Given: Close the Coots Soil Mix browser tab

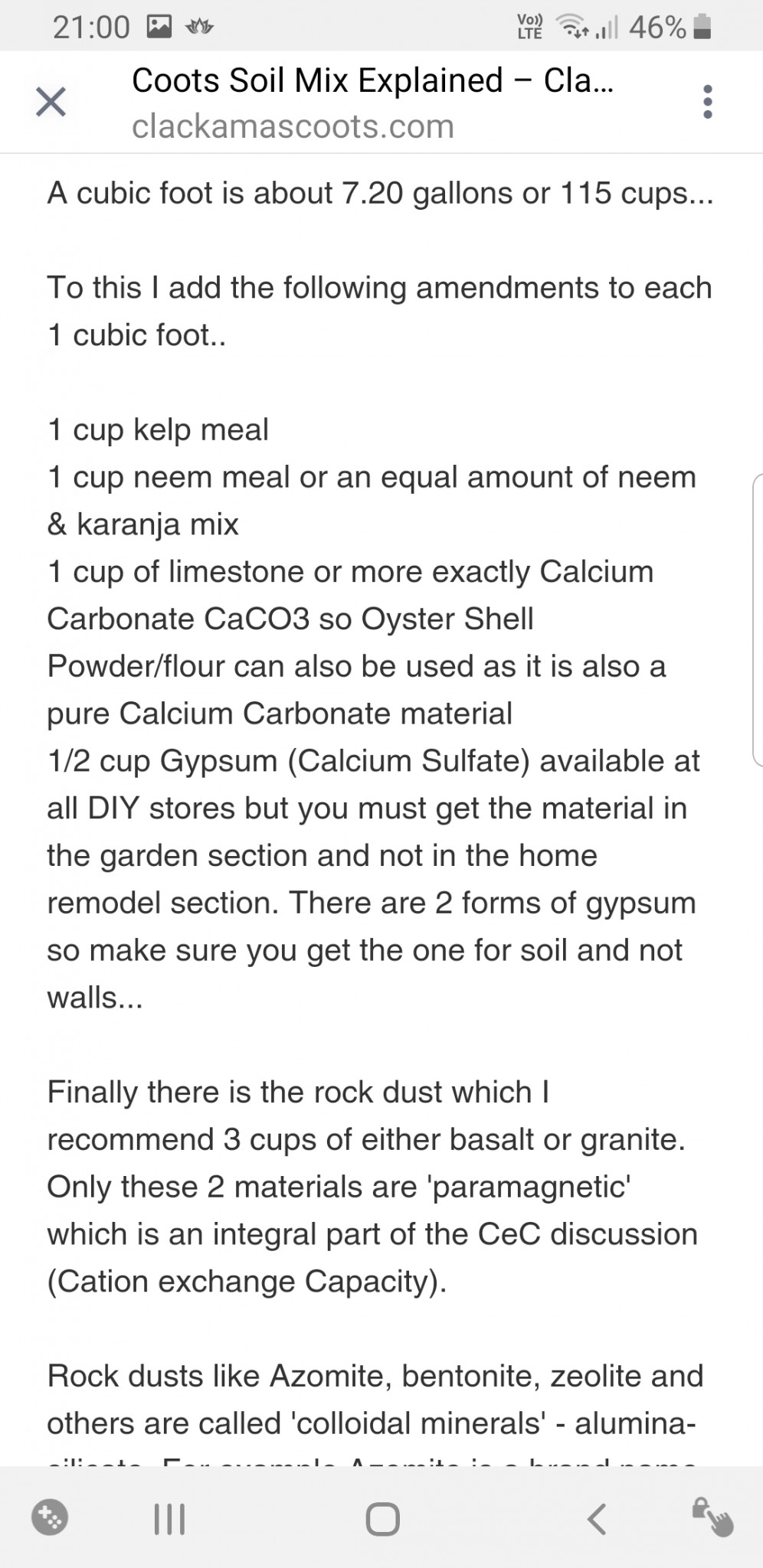Looking at the screenshot, I should [x=51, y=102].
